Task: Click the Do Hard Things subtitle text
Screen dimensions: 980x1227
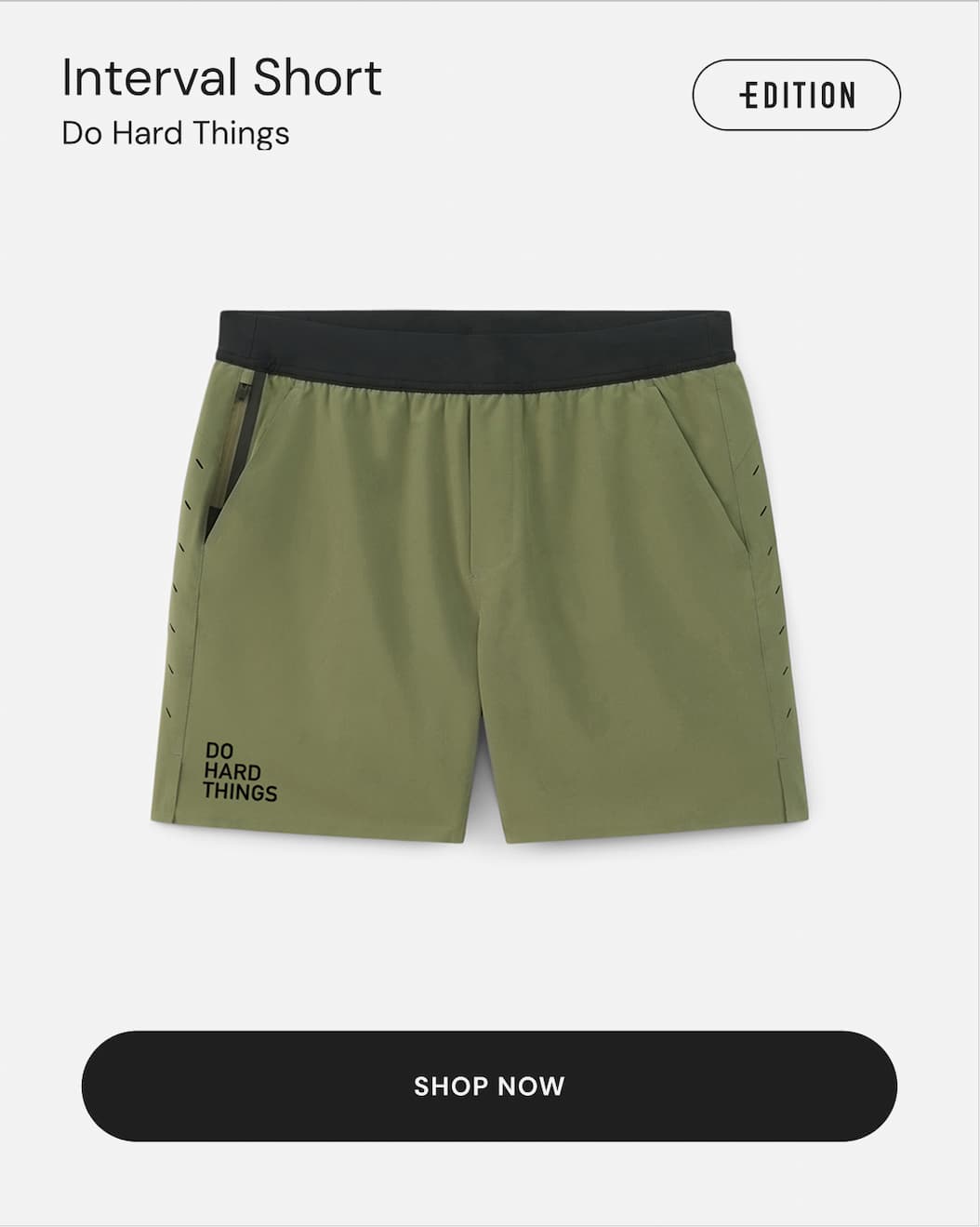Action: [175, 133]
